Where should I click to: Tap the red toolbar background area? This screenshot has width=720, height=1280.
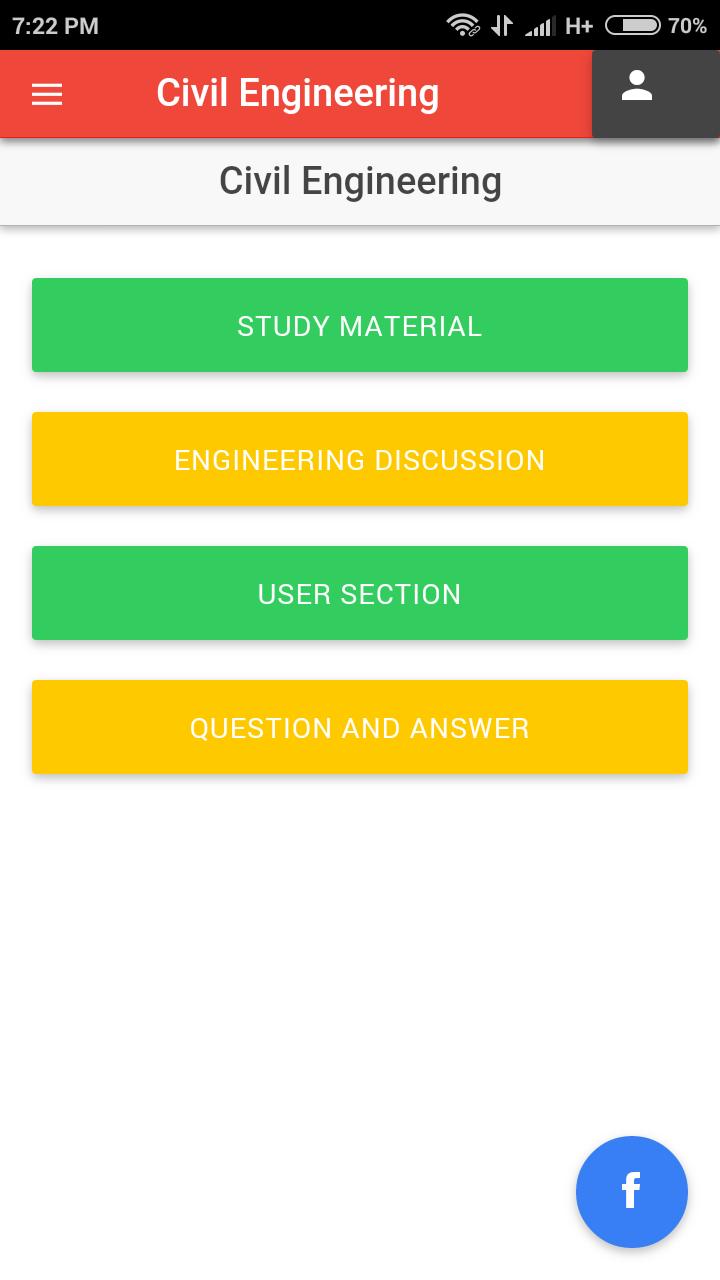pos(520,93)
